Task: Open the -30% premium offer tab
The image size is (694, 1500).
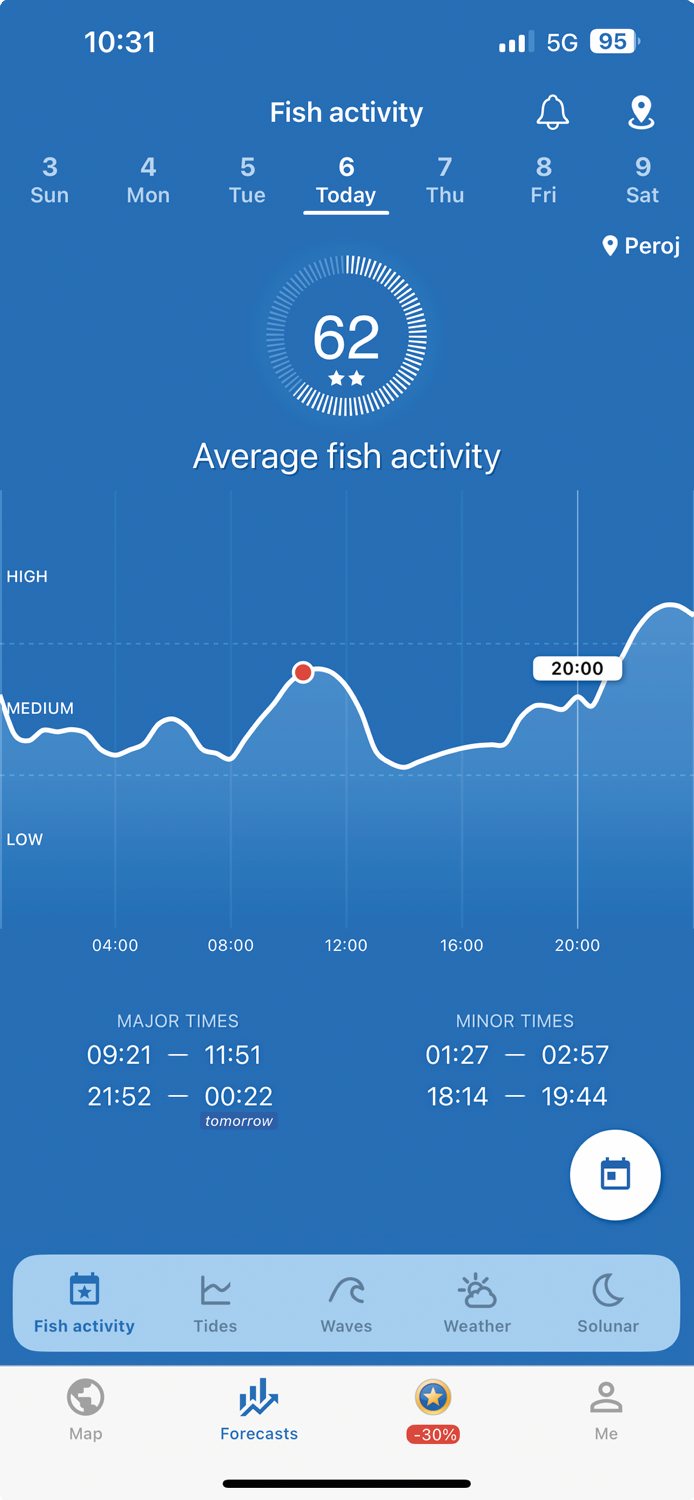Action: 433,1411
